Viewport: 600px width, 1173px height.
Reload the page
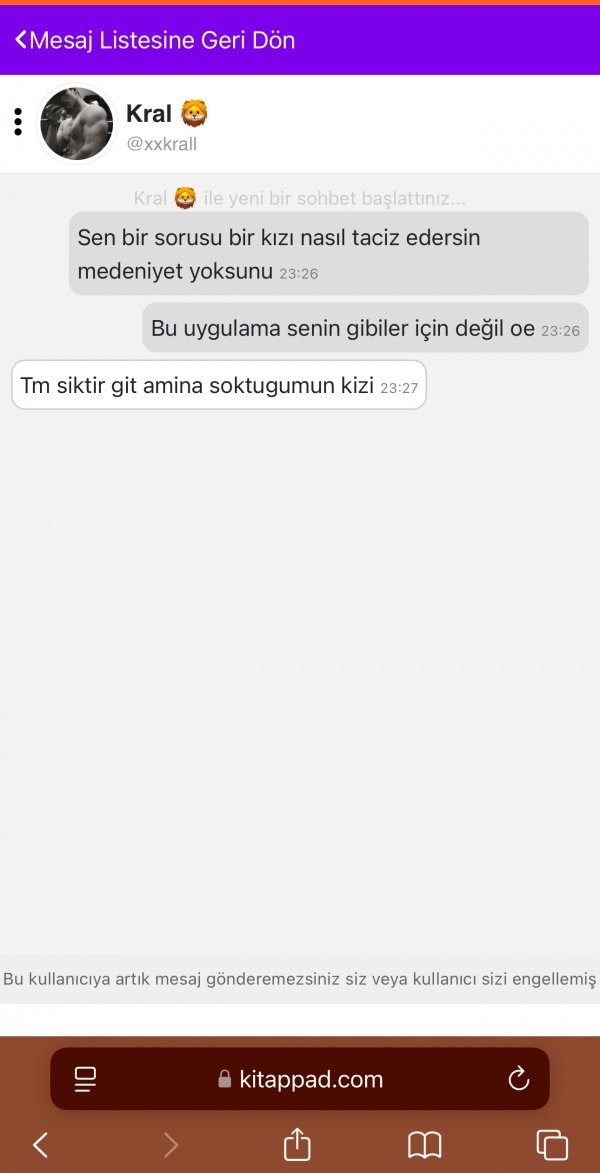[x=518, y=1079]
